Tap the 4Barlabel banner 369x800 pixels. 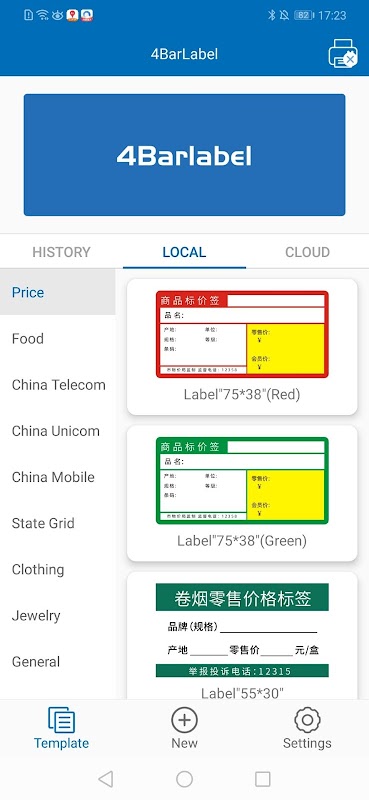click(x=184, y=155)
